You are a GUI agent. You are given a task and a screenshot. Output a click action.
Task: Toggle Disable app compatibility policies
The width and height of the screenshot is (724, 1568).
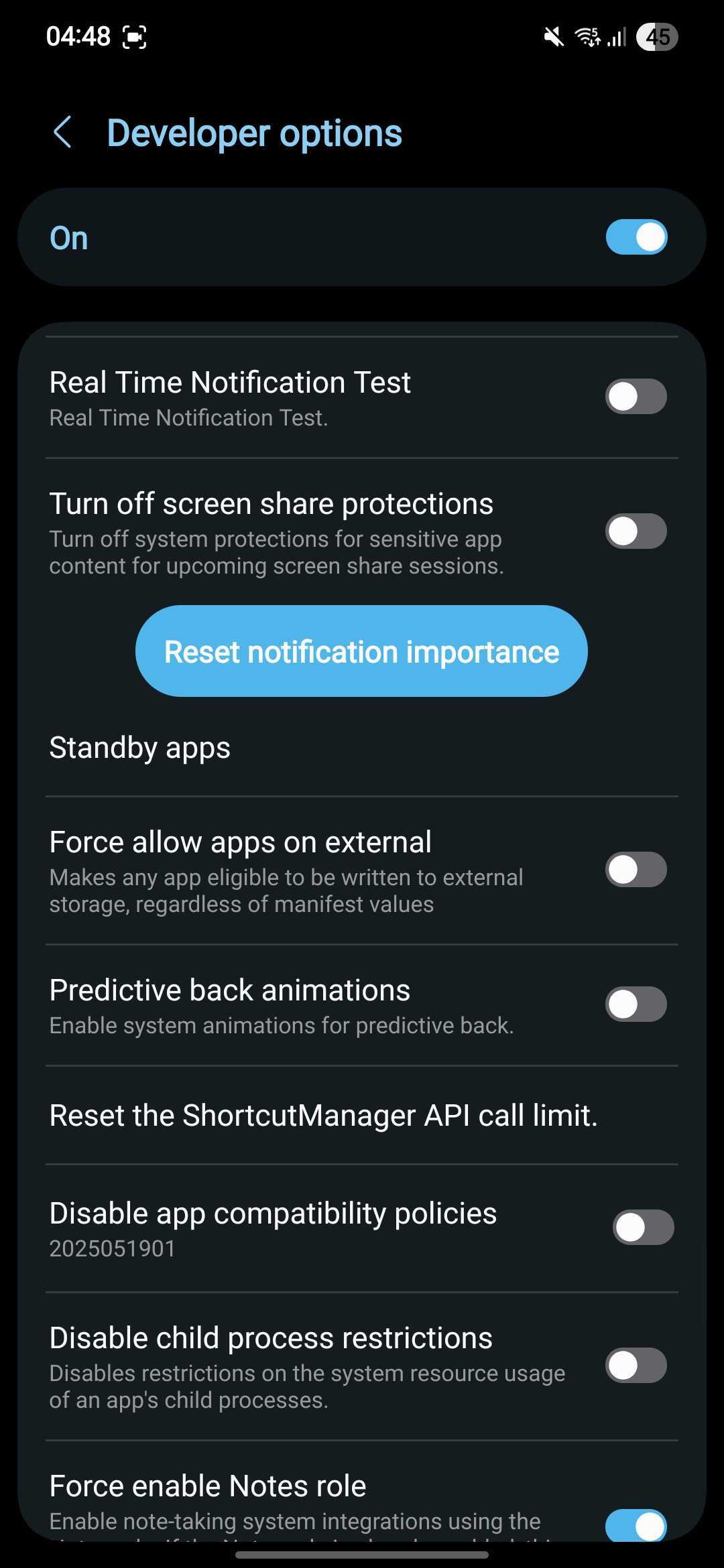point(642,1228)
